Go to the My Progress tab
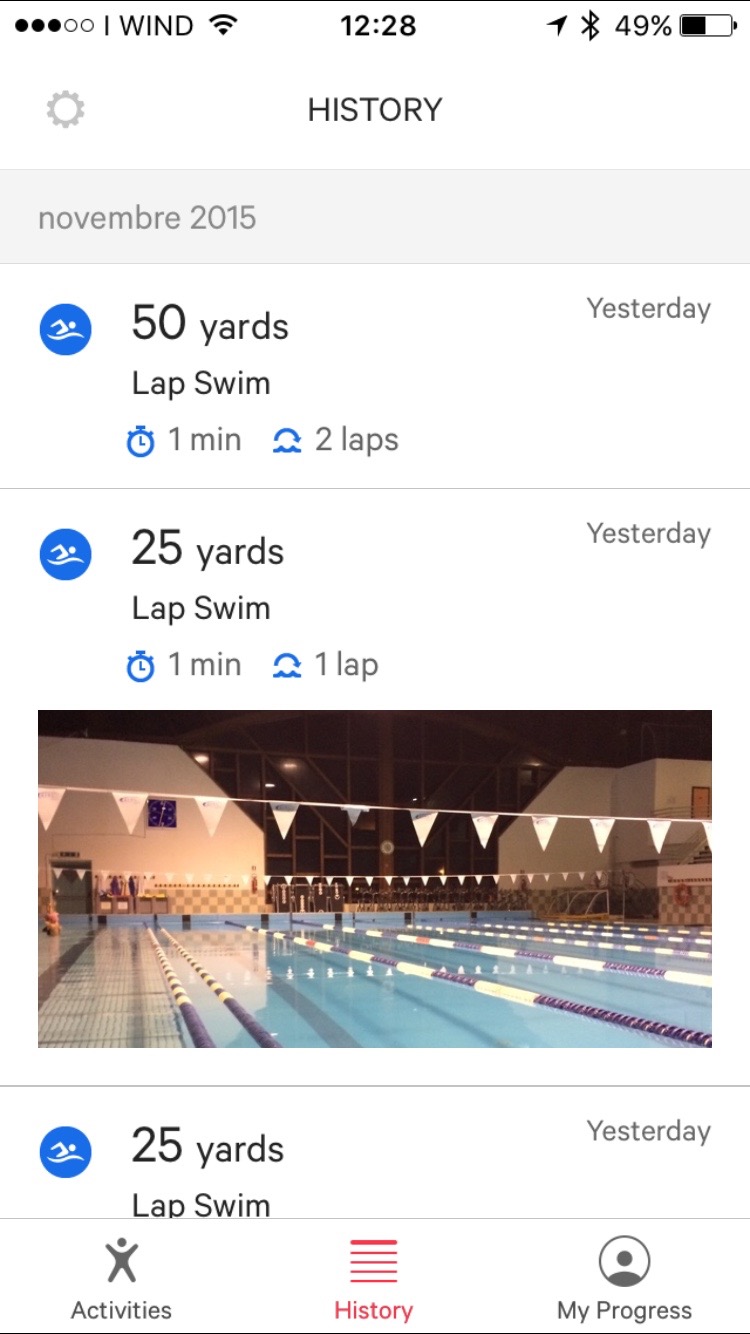Viewport: 750px width, 1334px height. coord(624,1277)
